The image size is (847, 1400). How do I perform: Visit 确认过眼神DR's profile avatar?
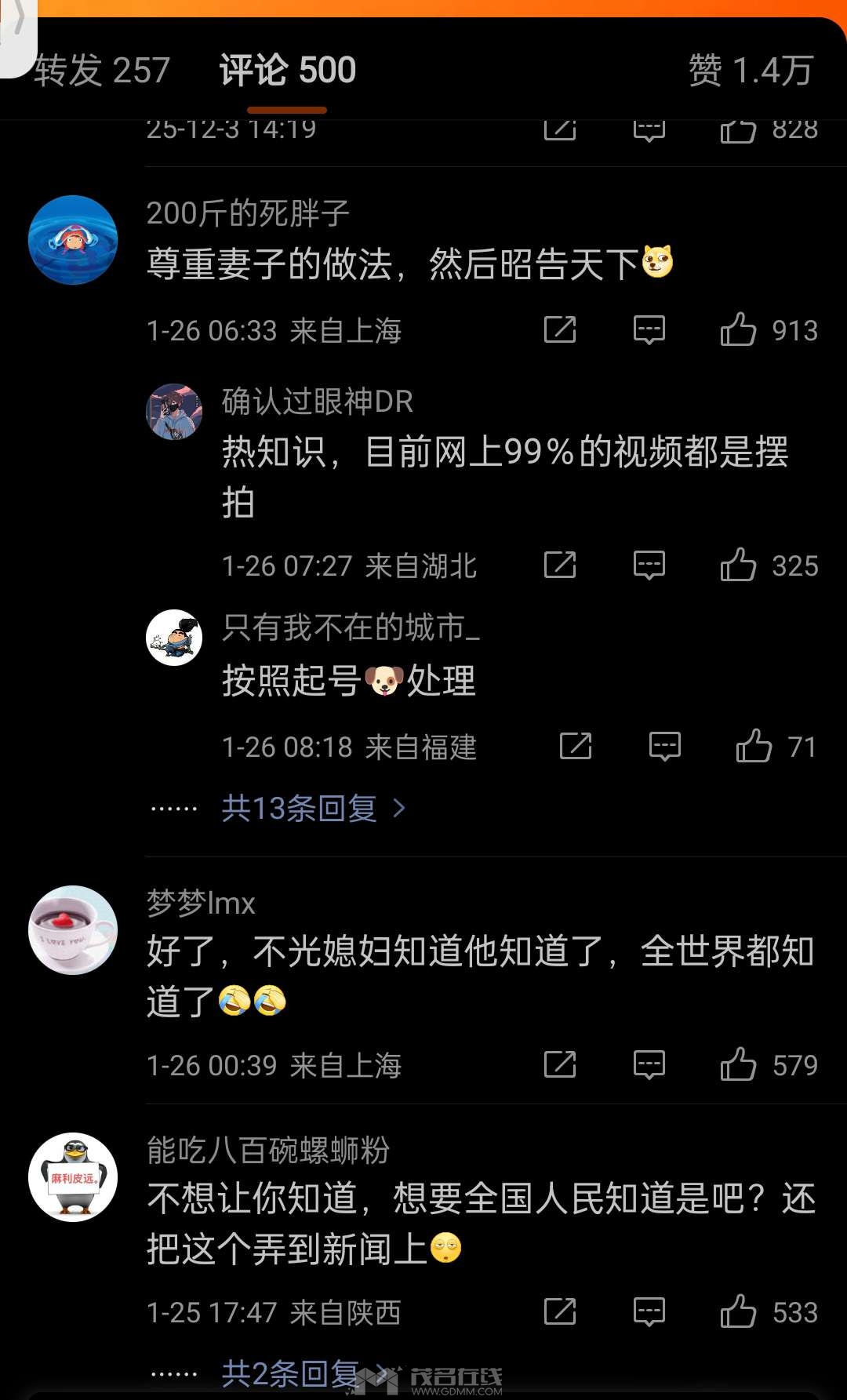pos(174,412)
